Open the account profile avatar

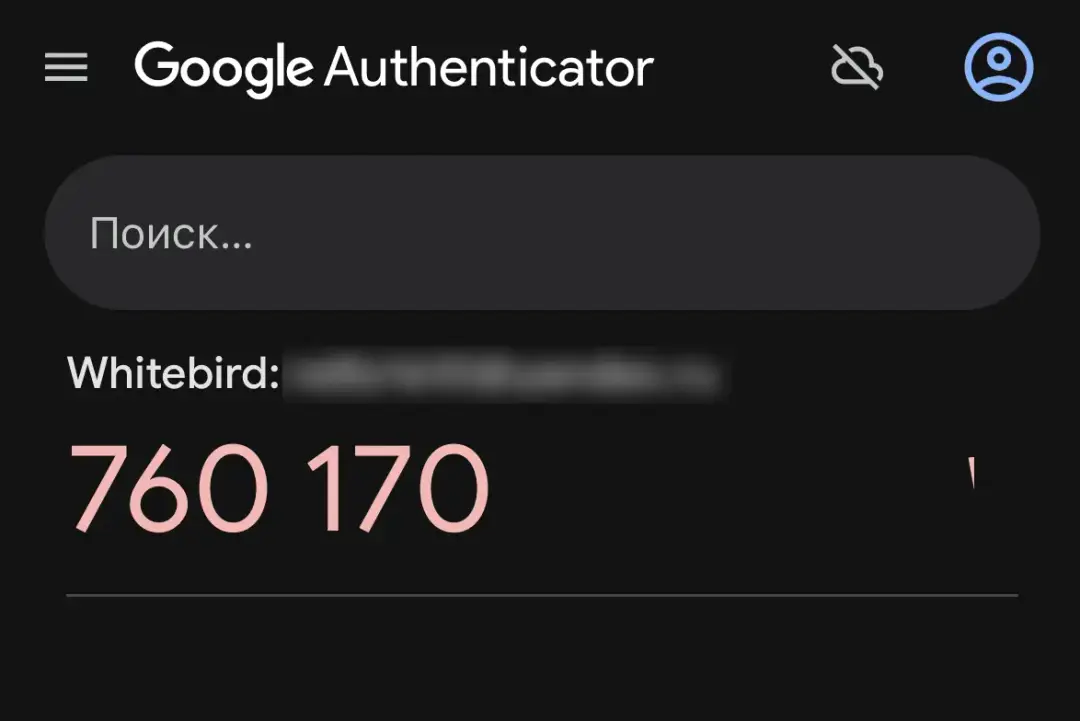point(998,68)
